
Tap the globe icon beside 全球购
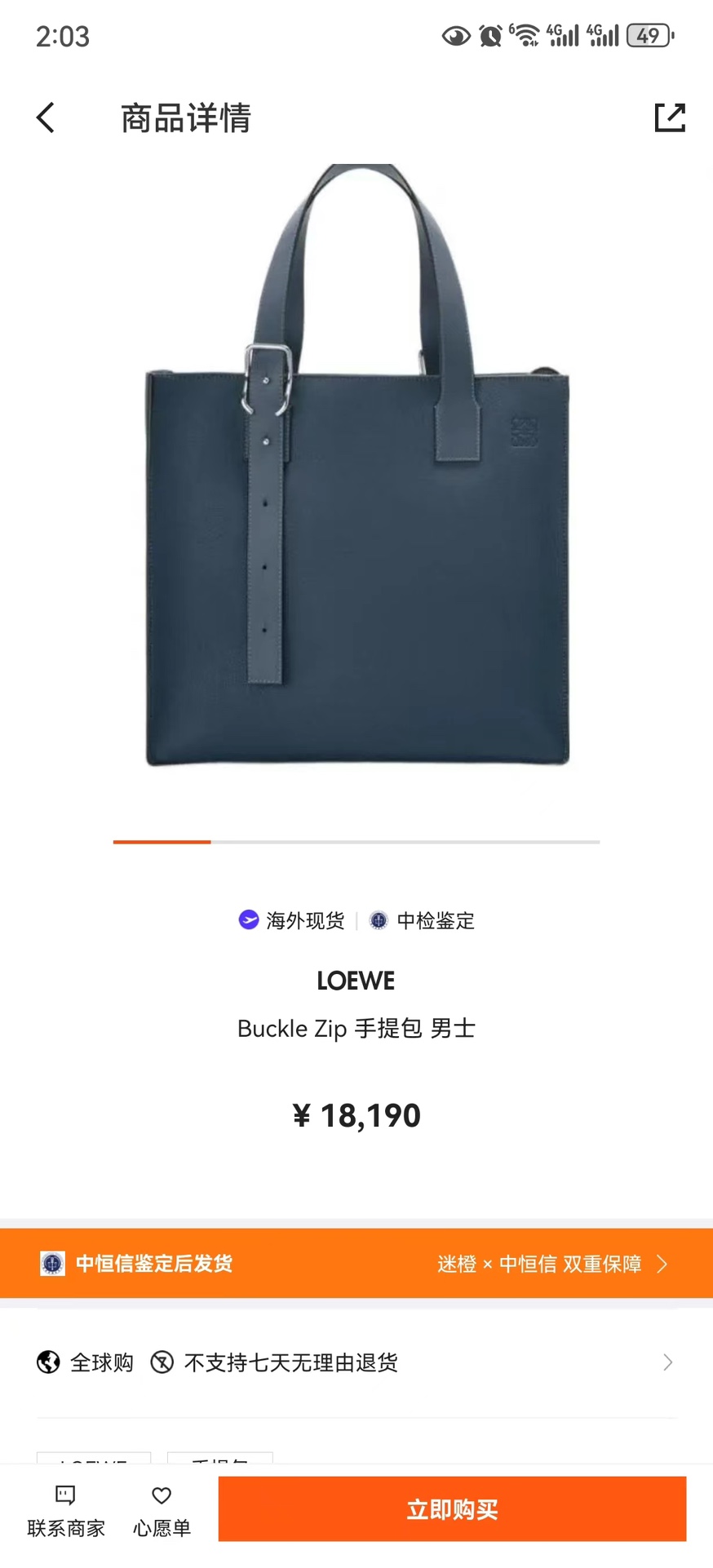click(49, 1362)
